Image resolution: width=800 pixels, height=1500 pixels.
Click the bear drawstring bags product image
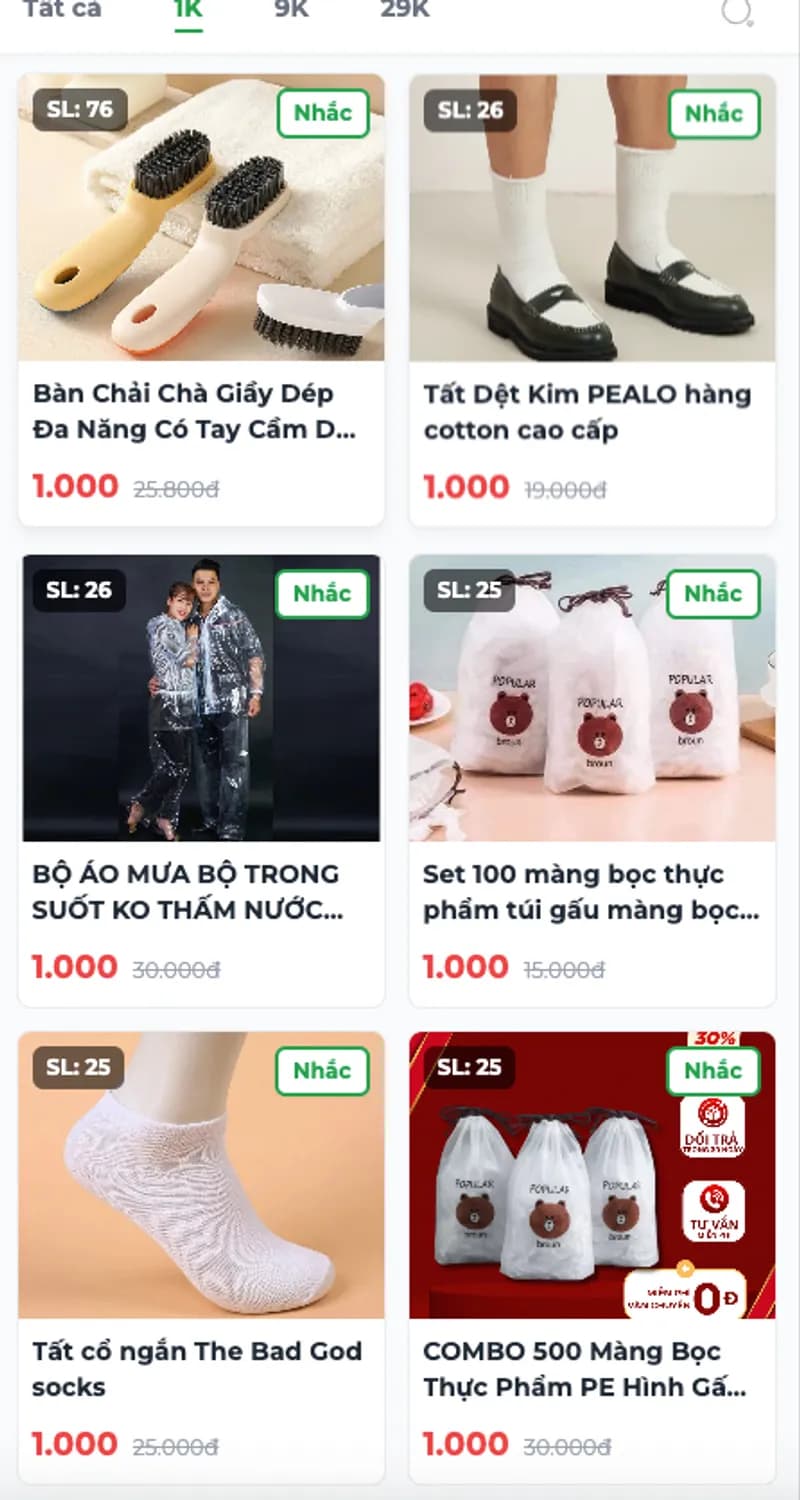click(592, 700)
